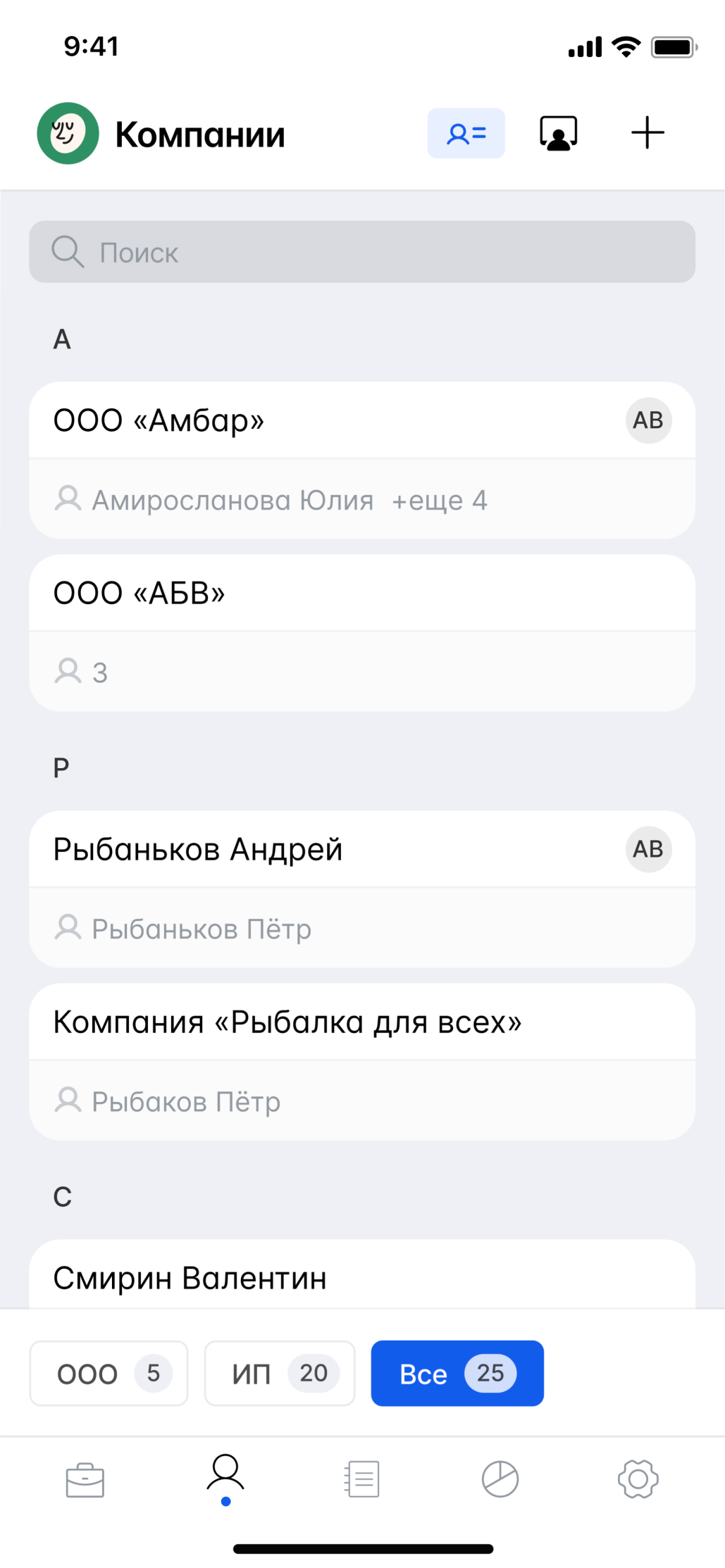The height and width of the screenshot is (1568, 725).
Task: Switch to the pie chart tab
Action: pyautogui.click(x=500, y=1479)
